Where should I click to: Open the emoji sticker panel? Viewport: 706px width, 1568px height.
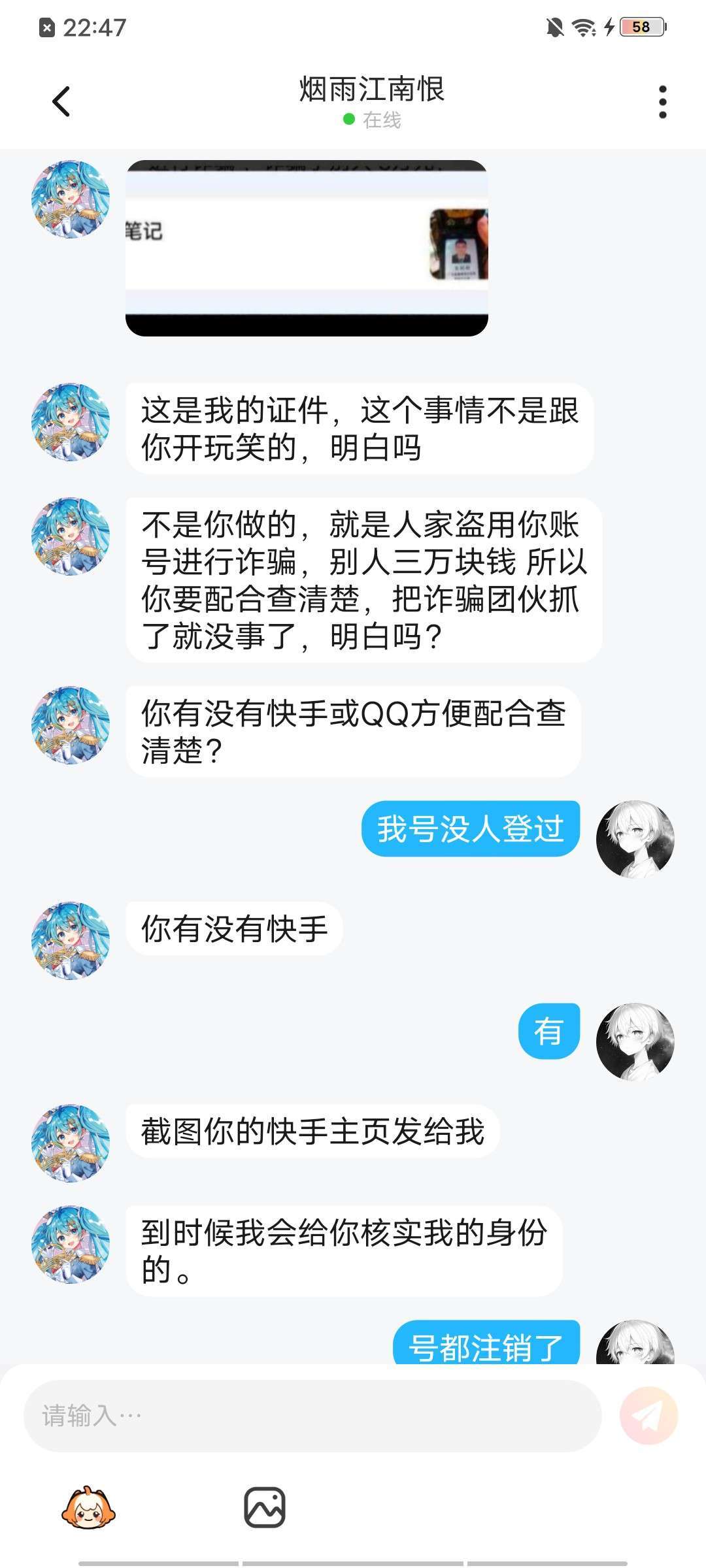coord(88,1508)
